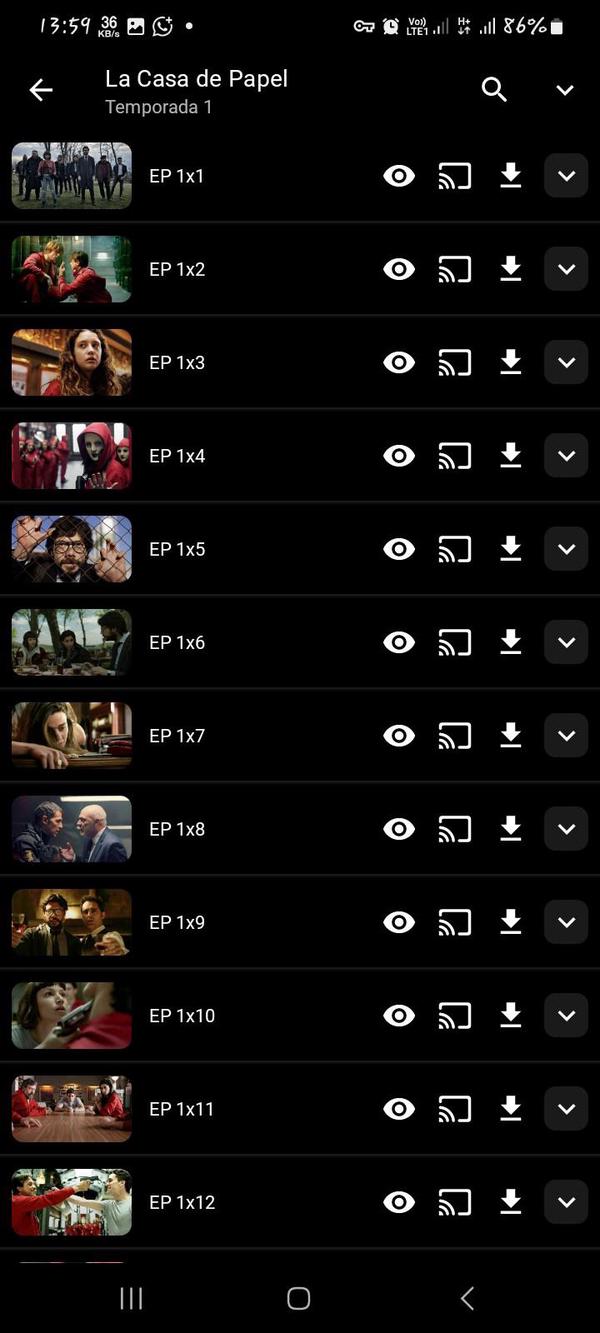Cast EP 1x3 to a device
The height and width of the screenshot is (1333, 600).
455,362
